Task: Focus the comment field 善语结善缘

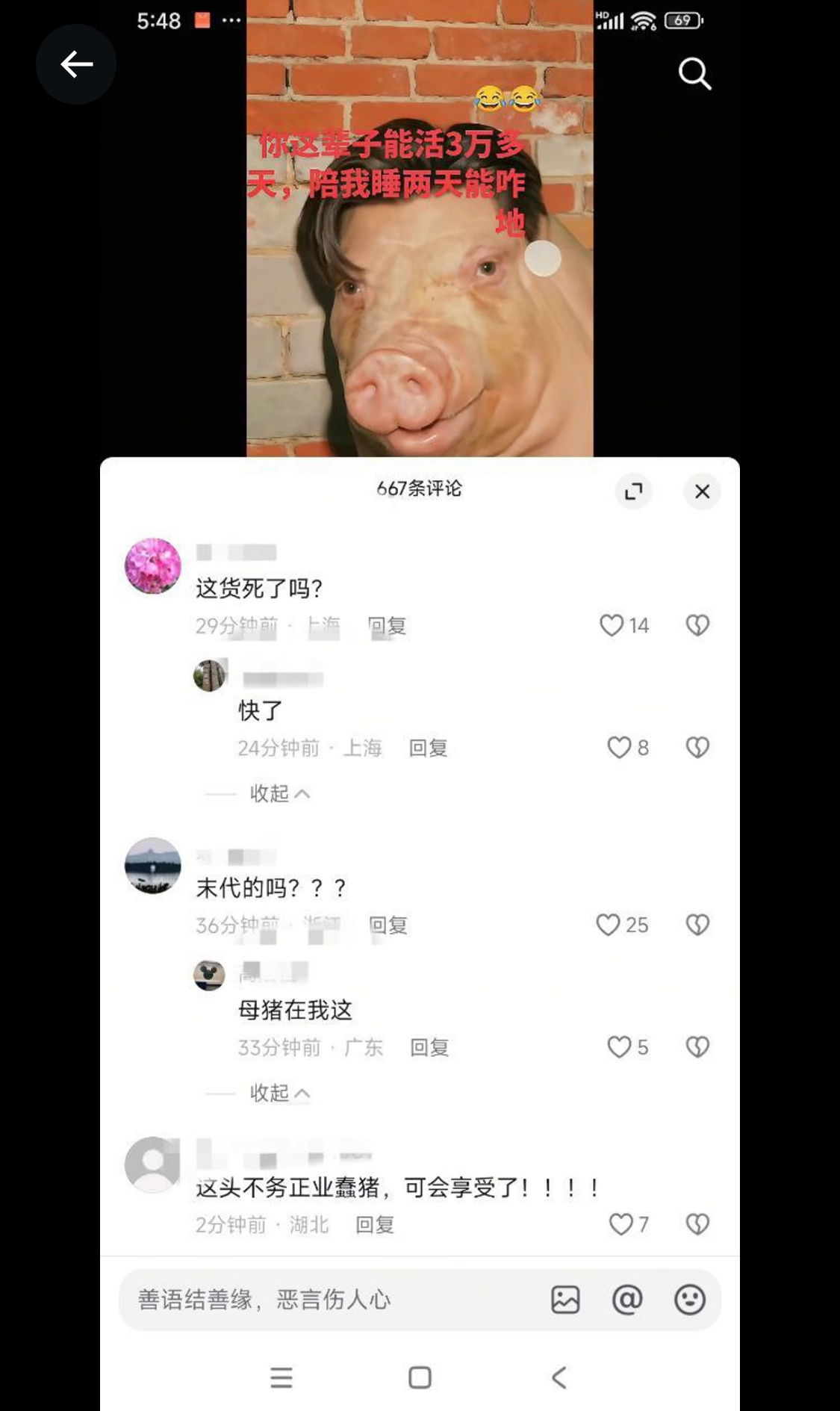Action: click(x=329, y=1300)
